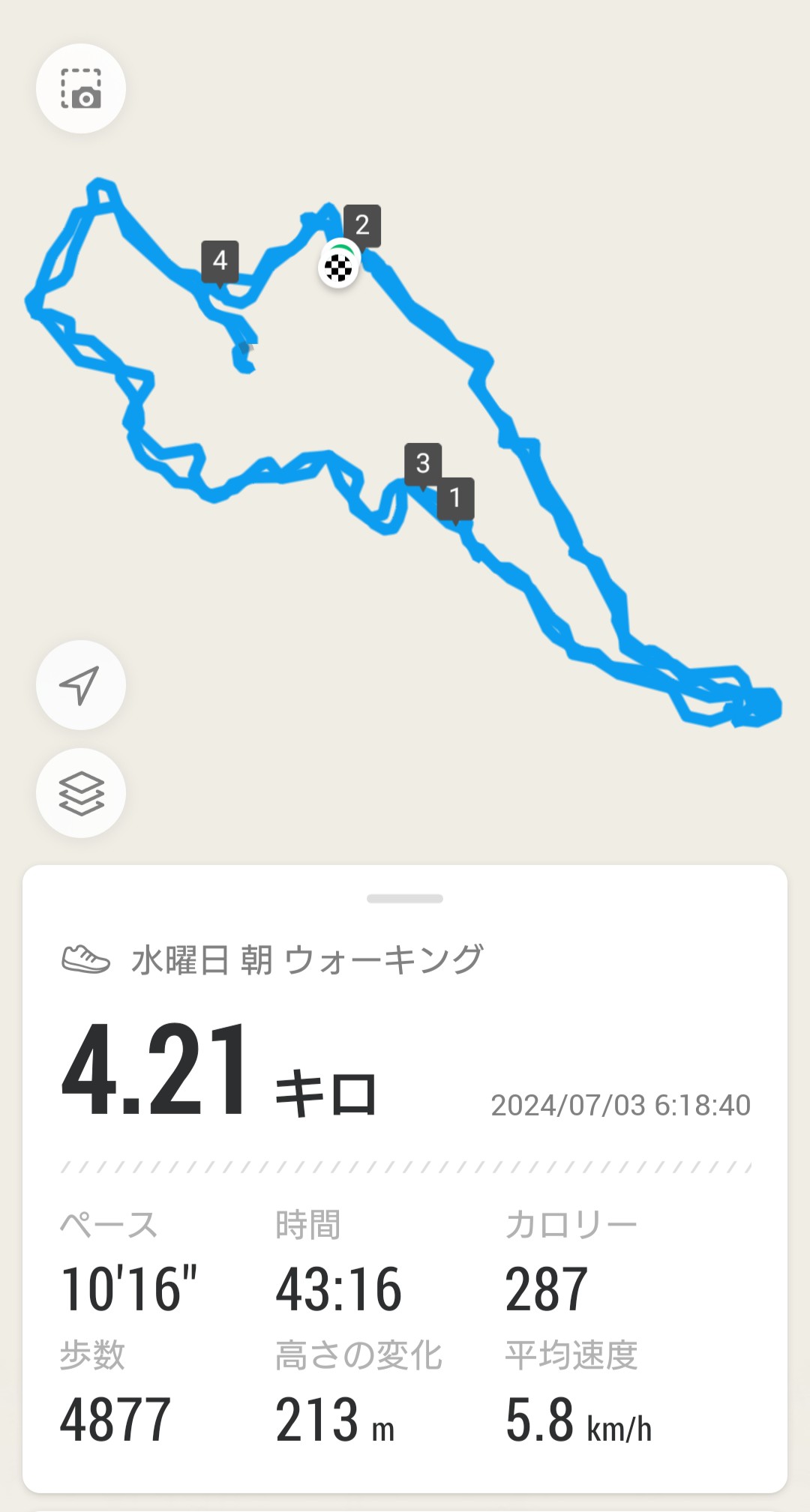Select kilometer marker 4 on the route

220,261
